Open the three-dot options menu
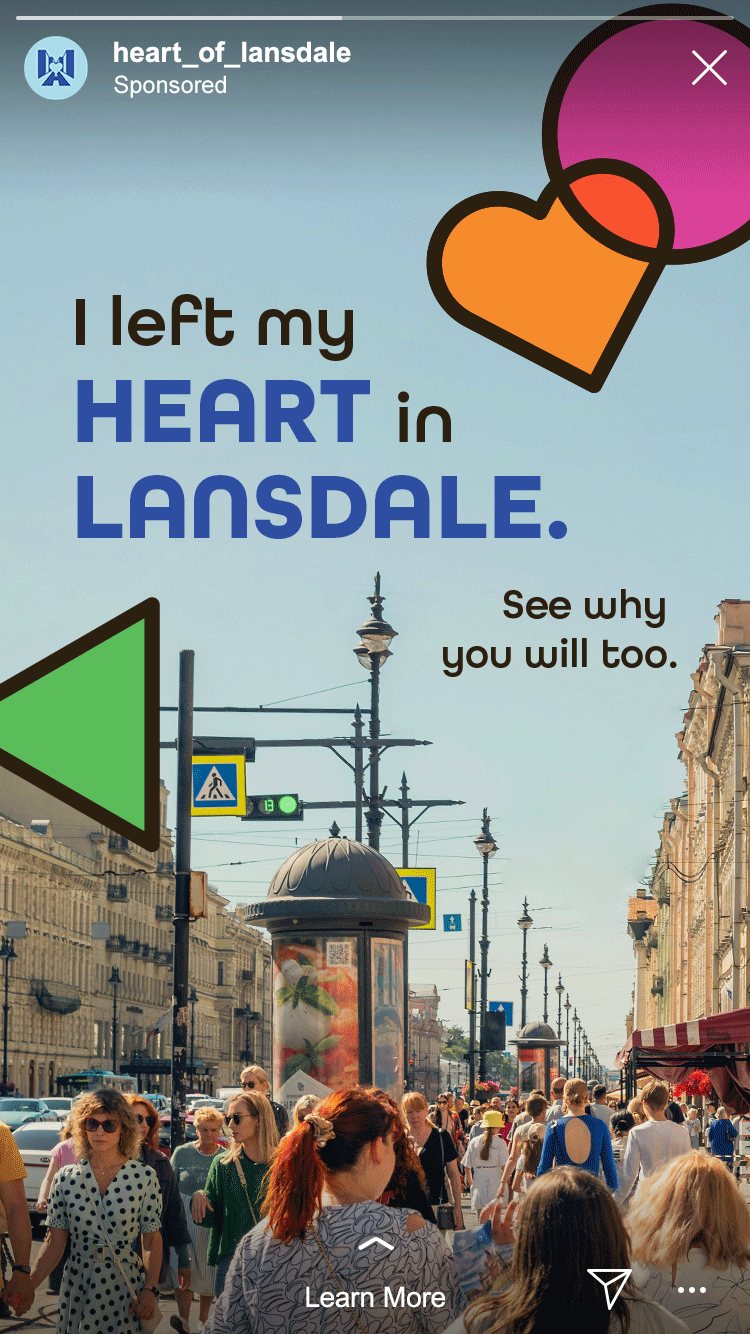The image size is (750, 1334). coord(692,1290)
